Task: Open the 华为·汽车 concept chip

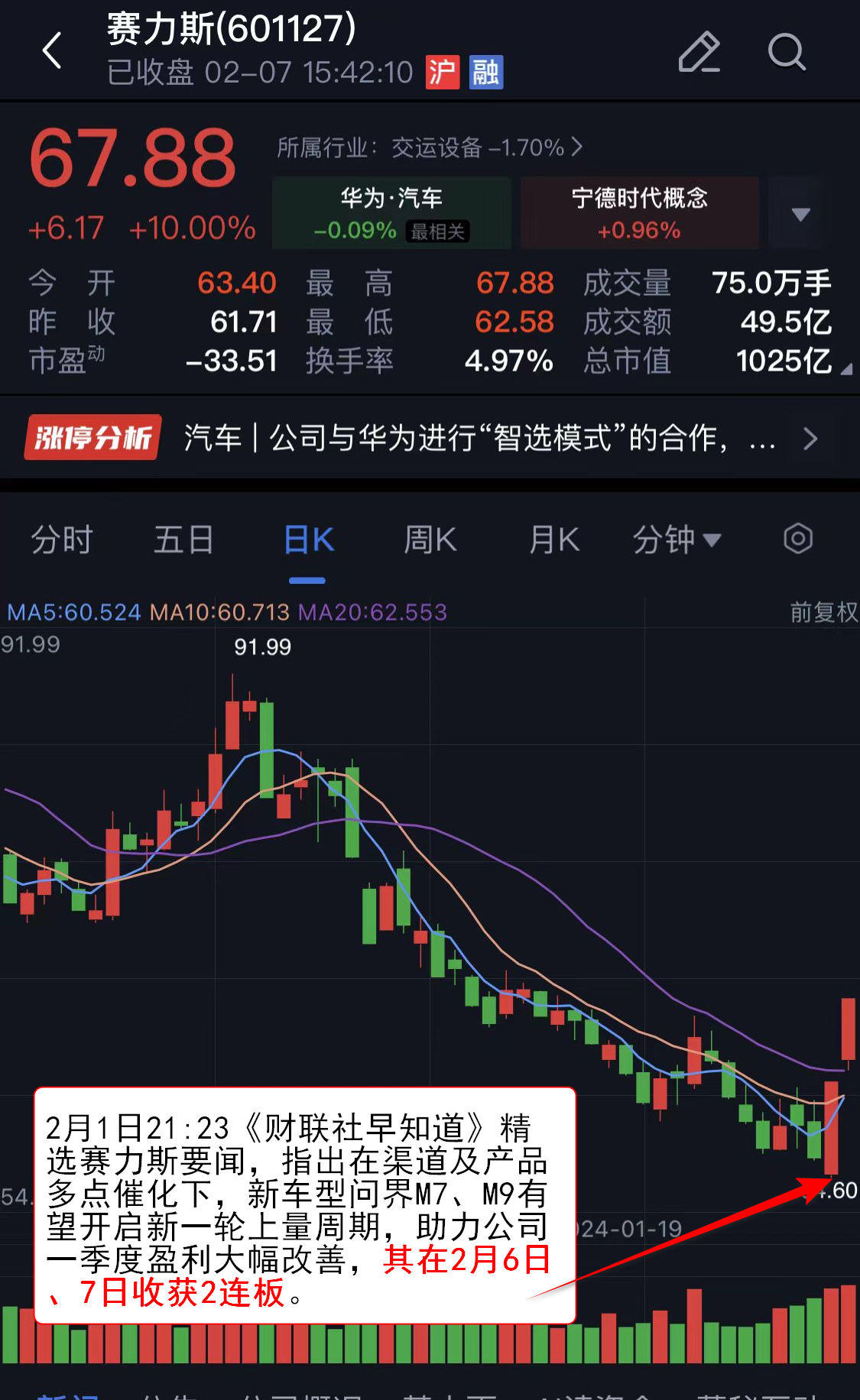Action: pyautogui.click(x=391, y=212)
